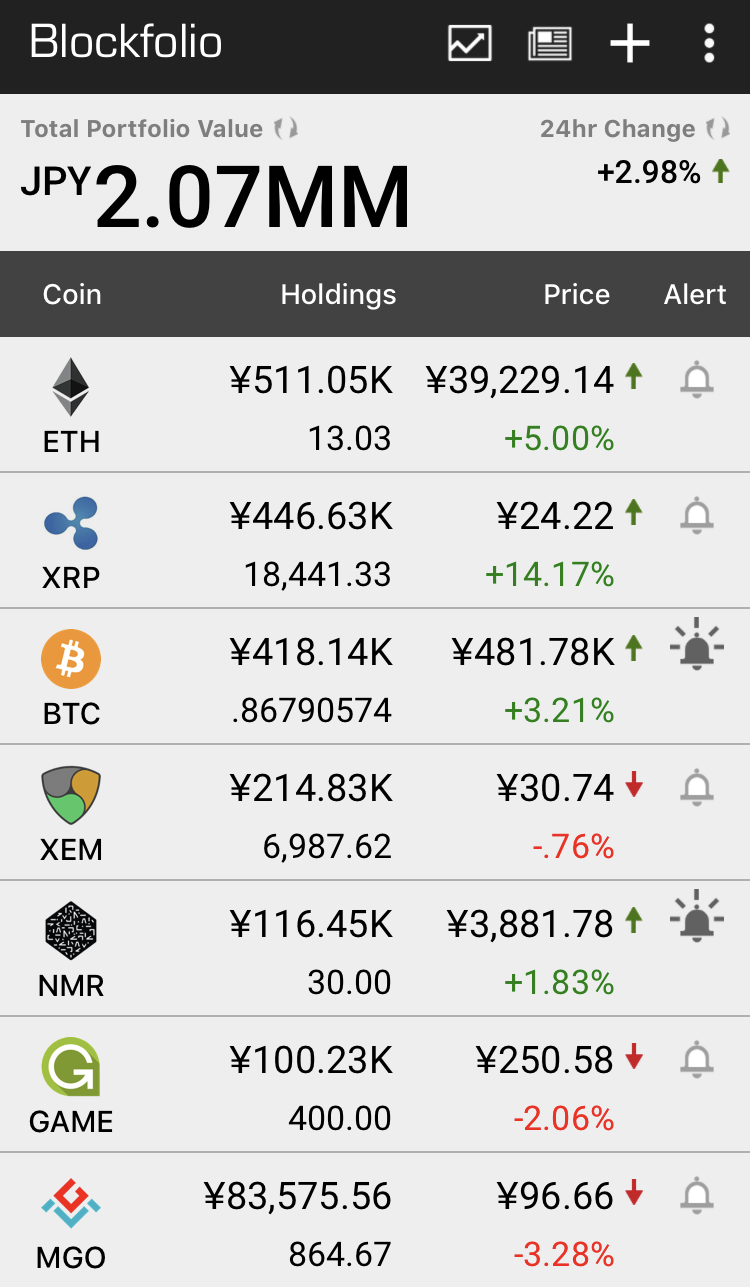Set an alert bell for XRP
This screenshot has height=1287, width=750.
pos(697,516)
